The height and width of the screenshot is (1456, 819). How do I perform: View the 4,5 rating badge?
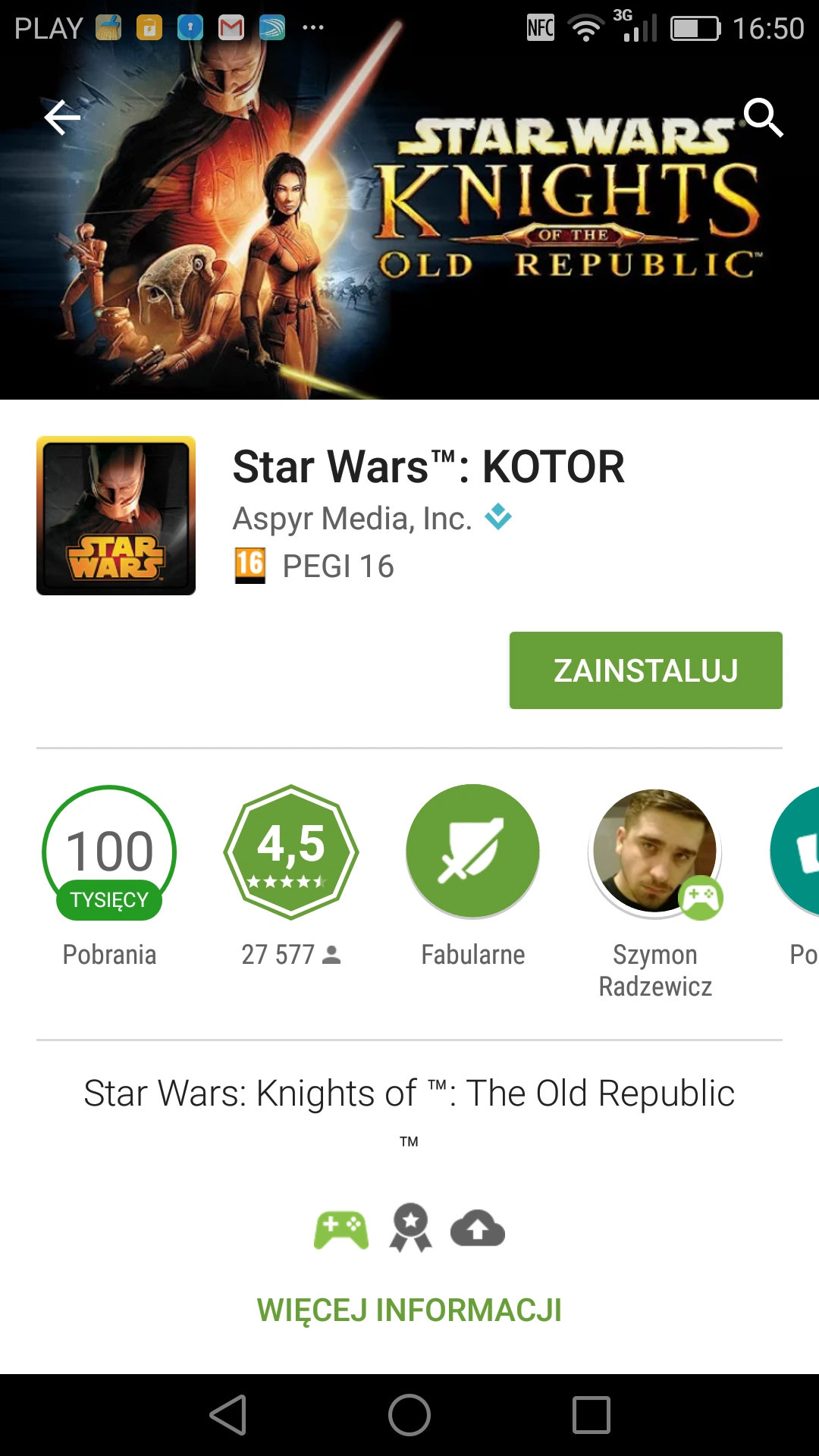pos(291,852)
